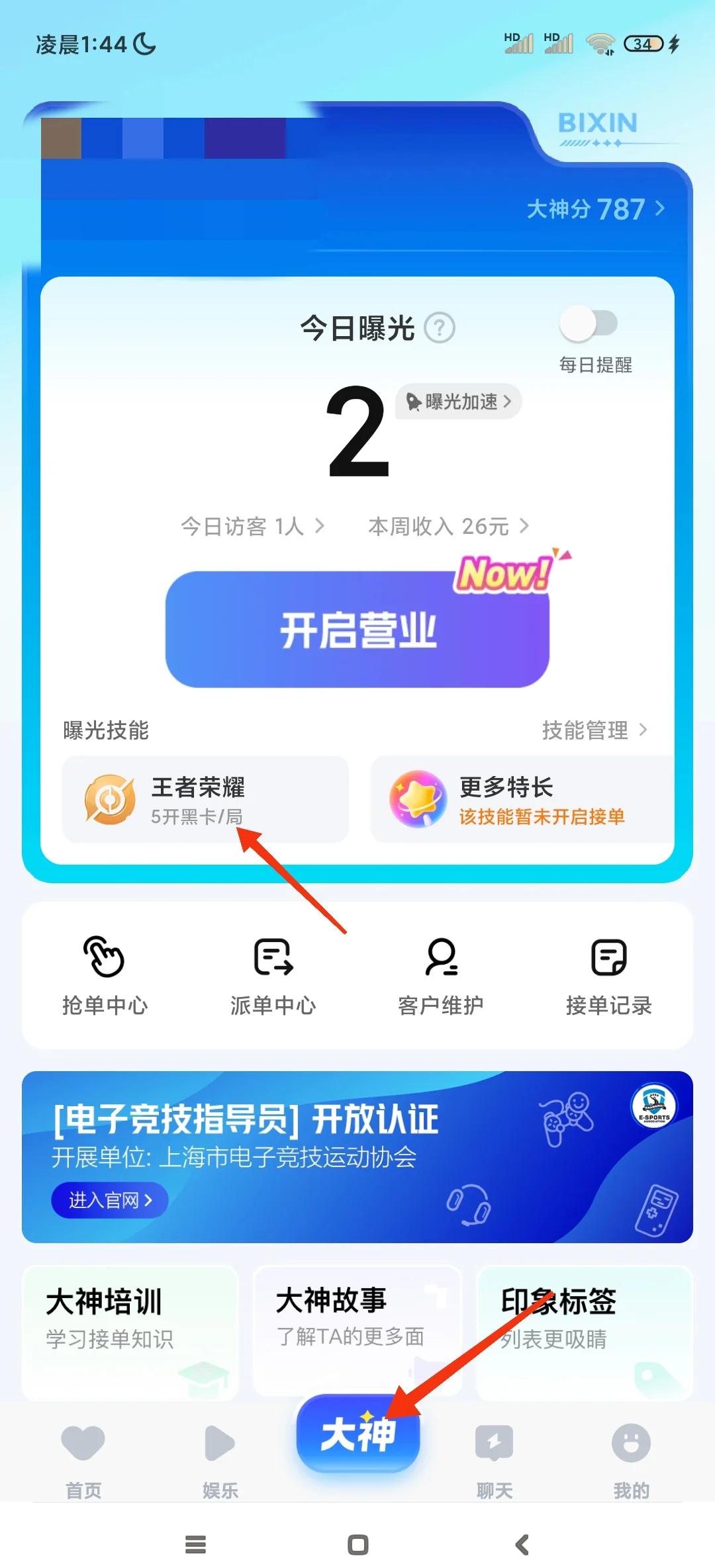715x1568 pixels.
Task: Open the 大神培训 card
Action: [x=130, y=1332]
